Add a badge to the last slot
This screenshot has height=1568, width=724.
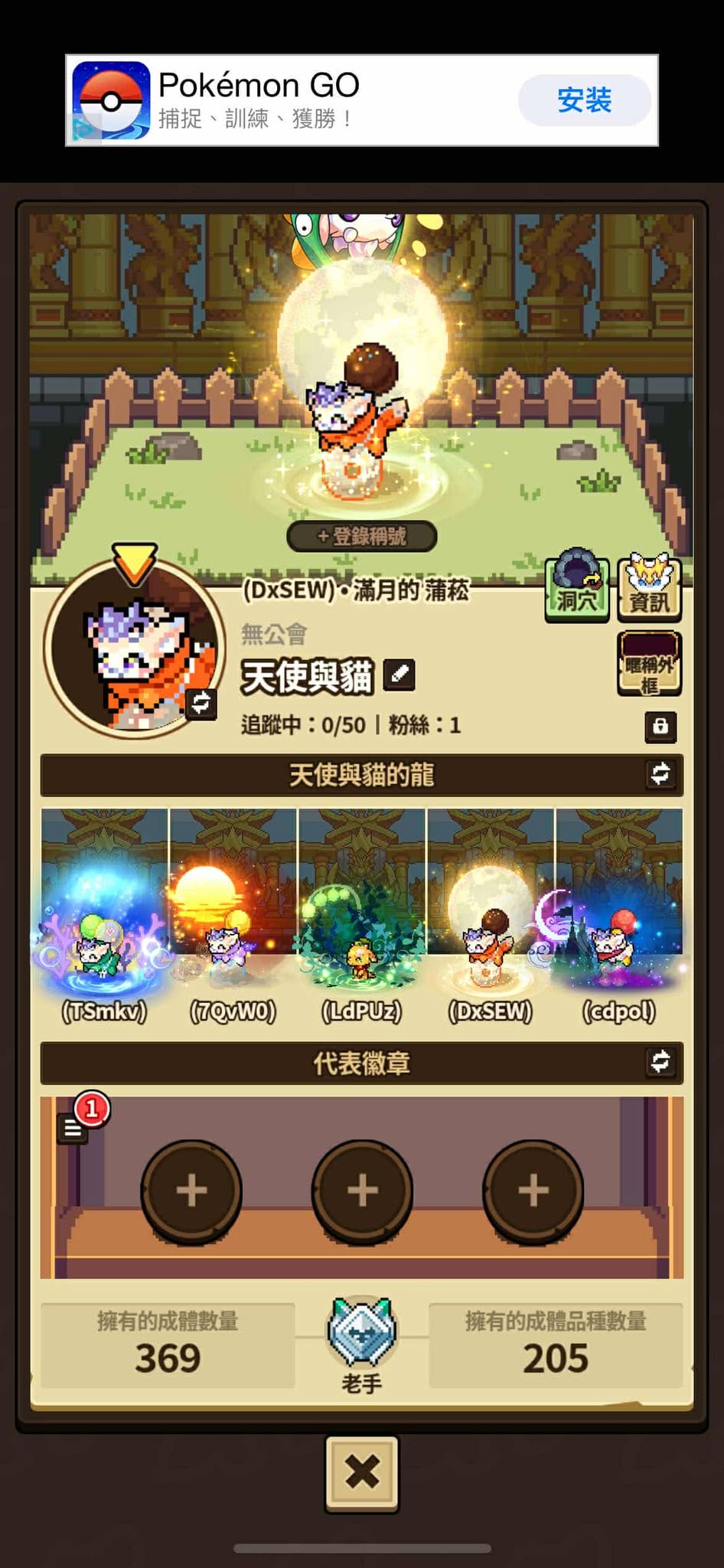(533, 1191)
